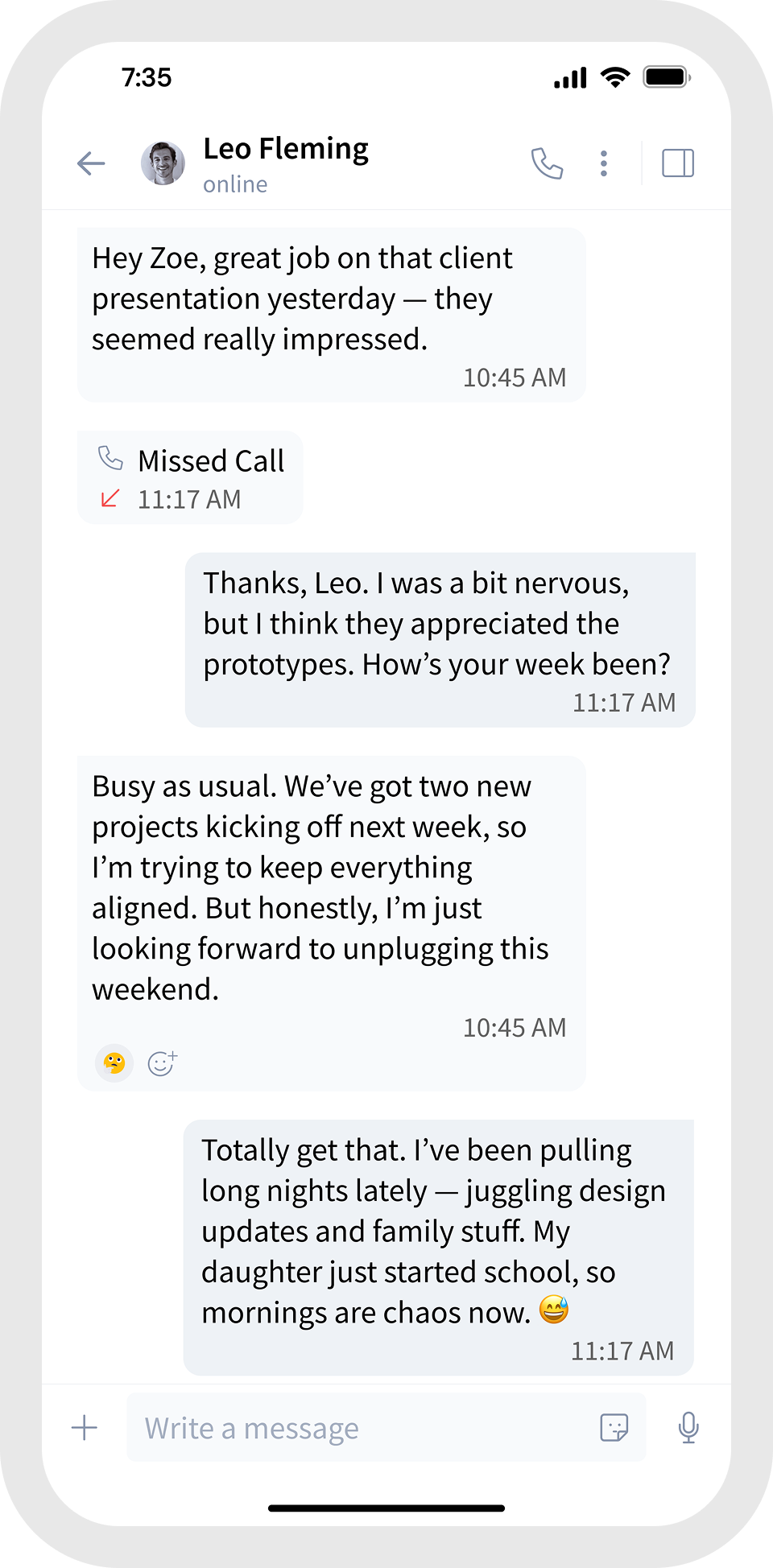
Task: Open the plus attachment menu
Action: coord(85,1428)
